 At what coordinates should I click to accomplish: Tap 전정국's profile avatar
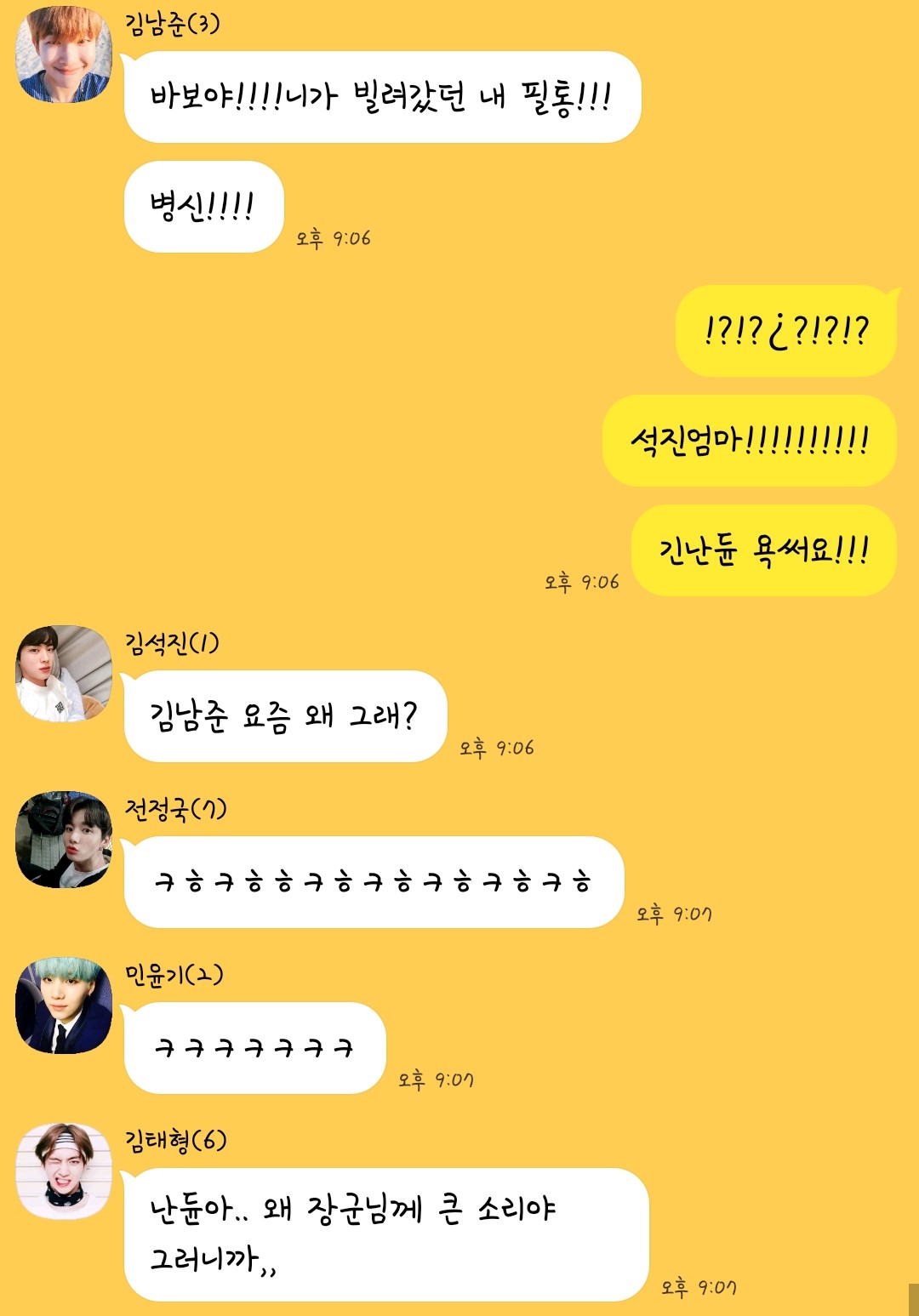coord(64,840)
